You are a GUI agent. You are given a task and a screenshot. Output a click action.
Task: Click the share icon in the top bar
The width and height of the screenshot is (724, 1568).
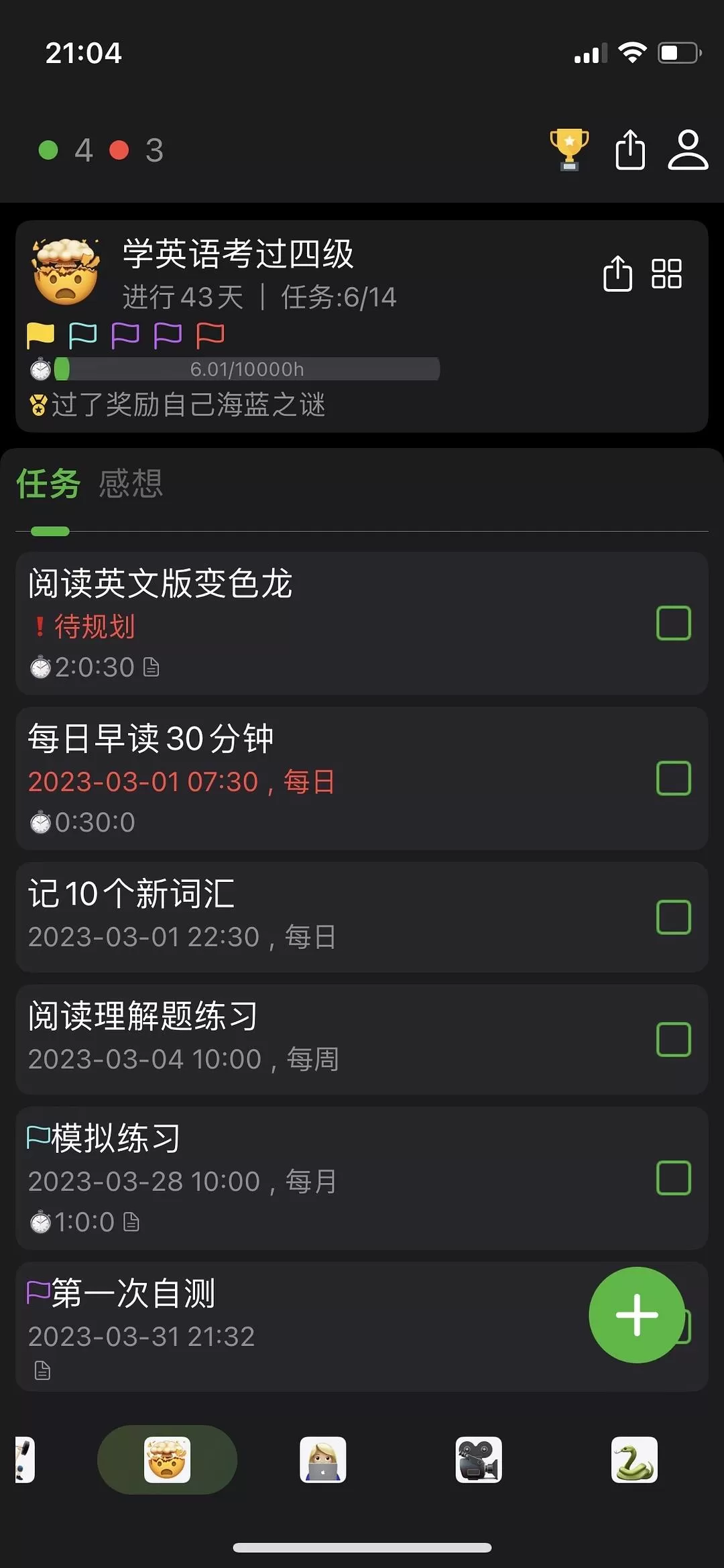click(x=629, y=149)
